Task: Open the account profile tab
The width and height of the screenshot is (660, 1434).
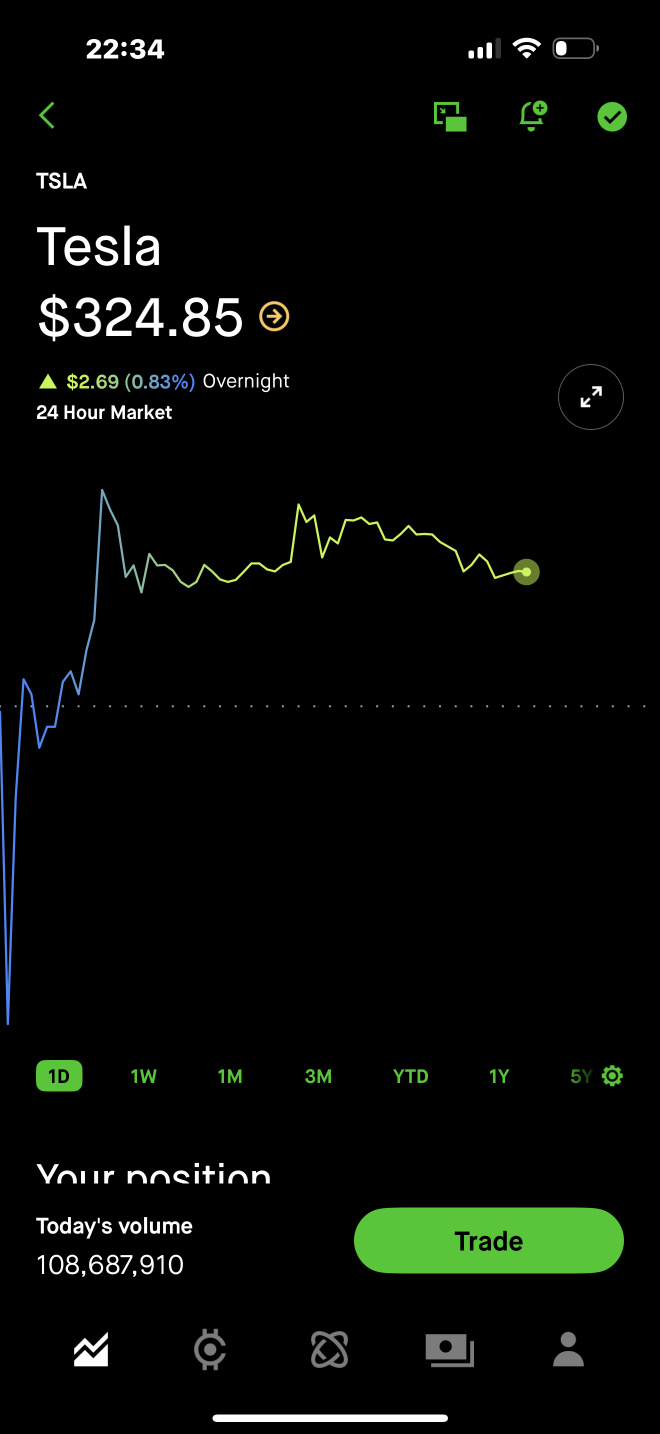Action: click(x=568, y=1350)
